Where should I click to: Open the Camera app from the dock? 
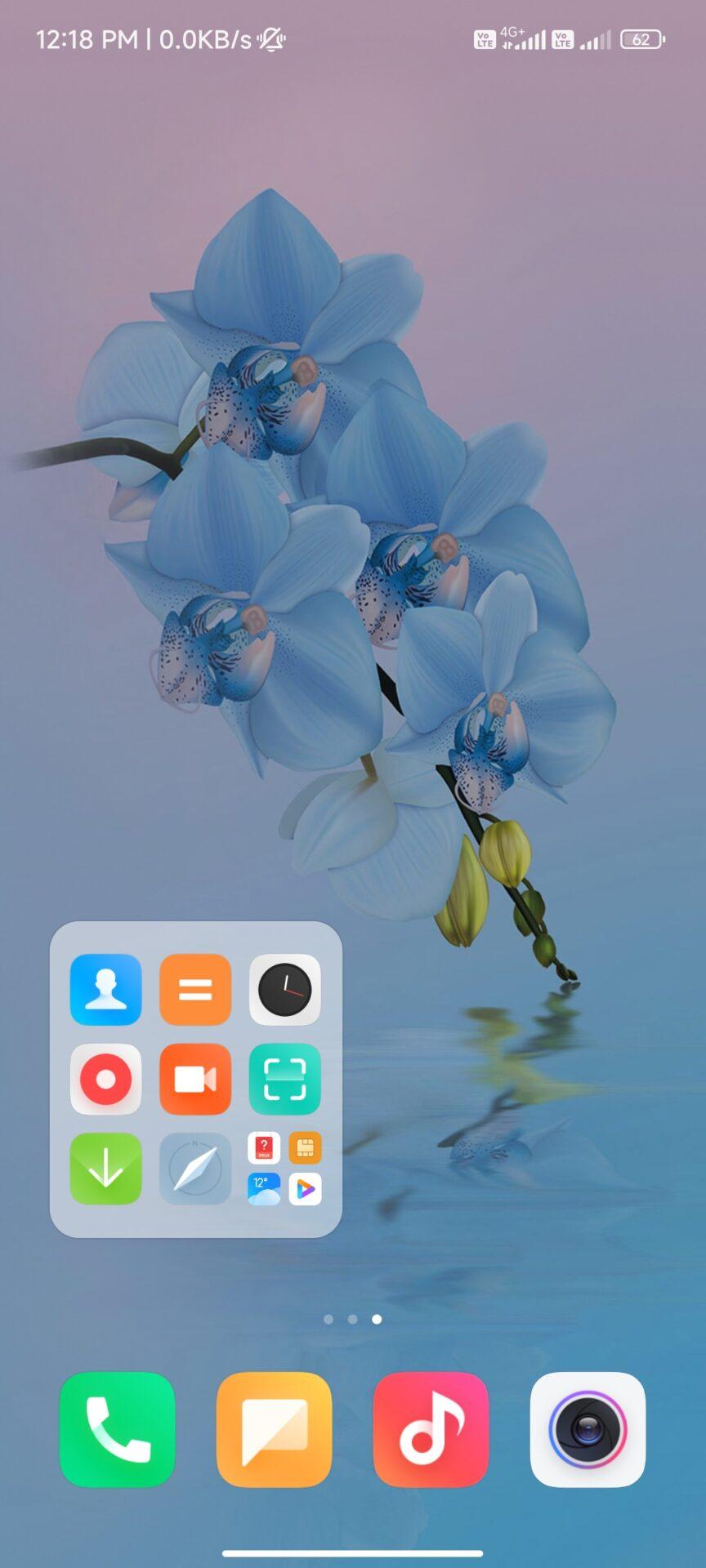[588, 1429]
